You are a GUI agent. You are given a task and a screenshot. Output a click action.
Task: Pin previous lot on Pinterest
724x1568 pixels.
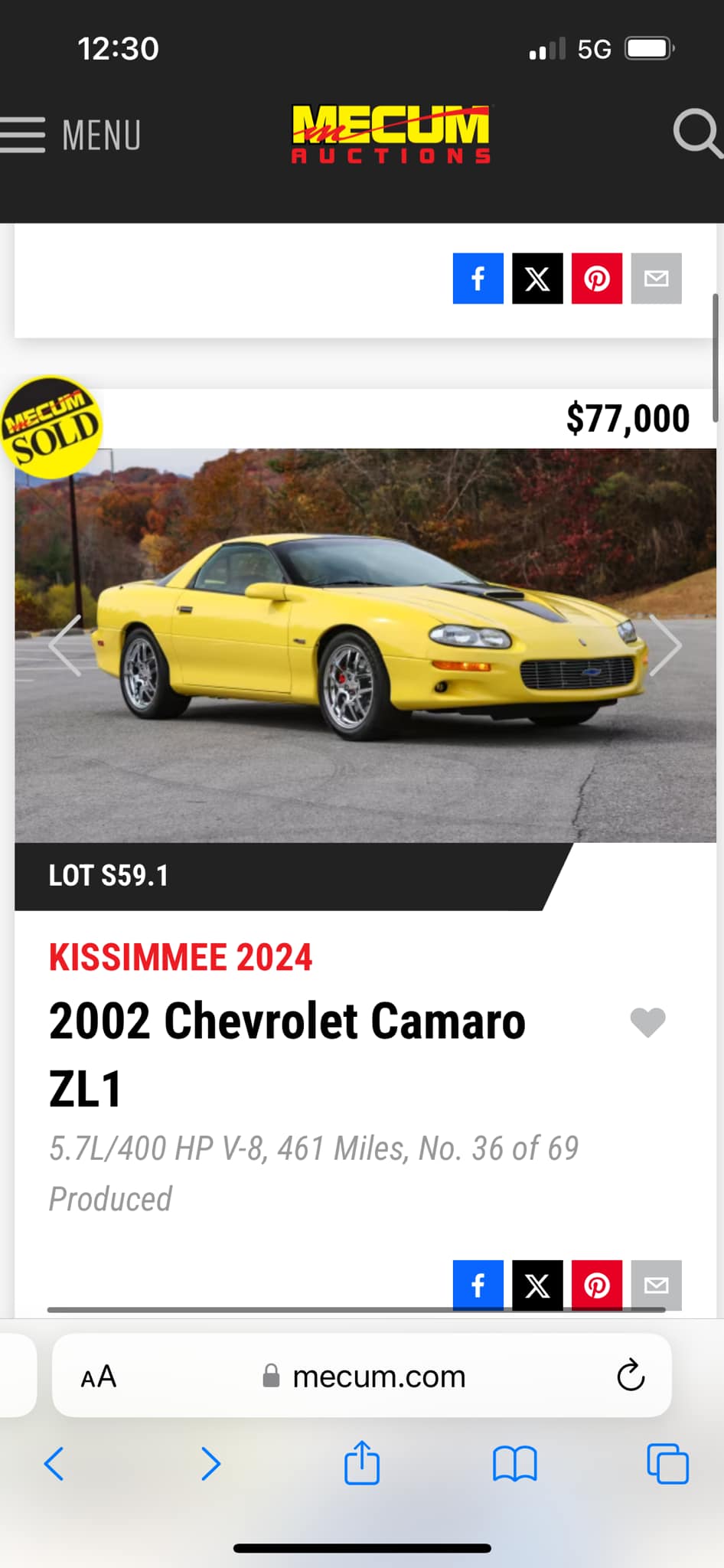point(597,279)
